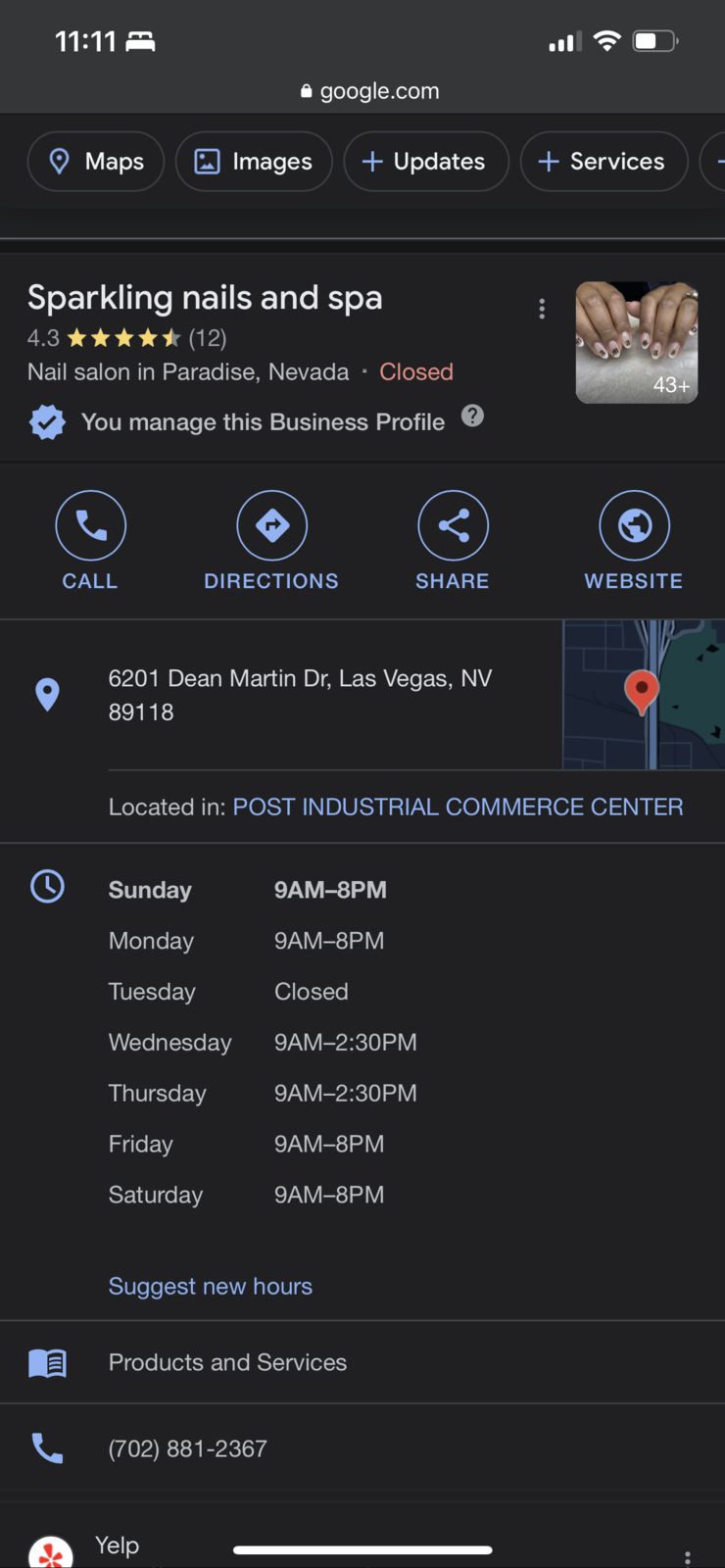725x1568 pixels.
Task: Tap the help icon for Business Profile
Action: (472, 416)
